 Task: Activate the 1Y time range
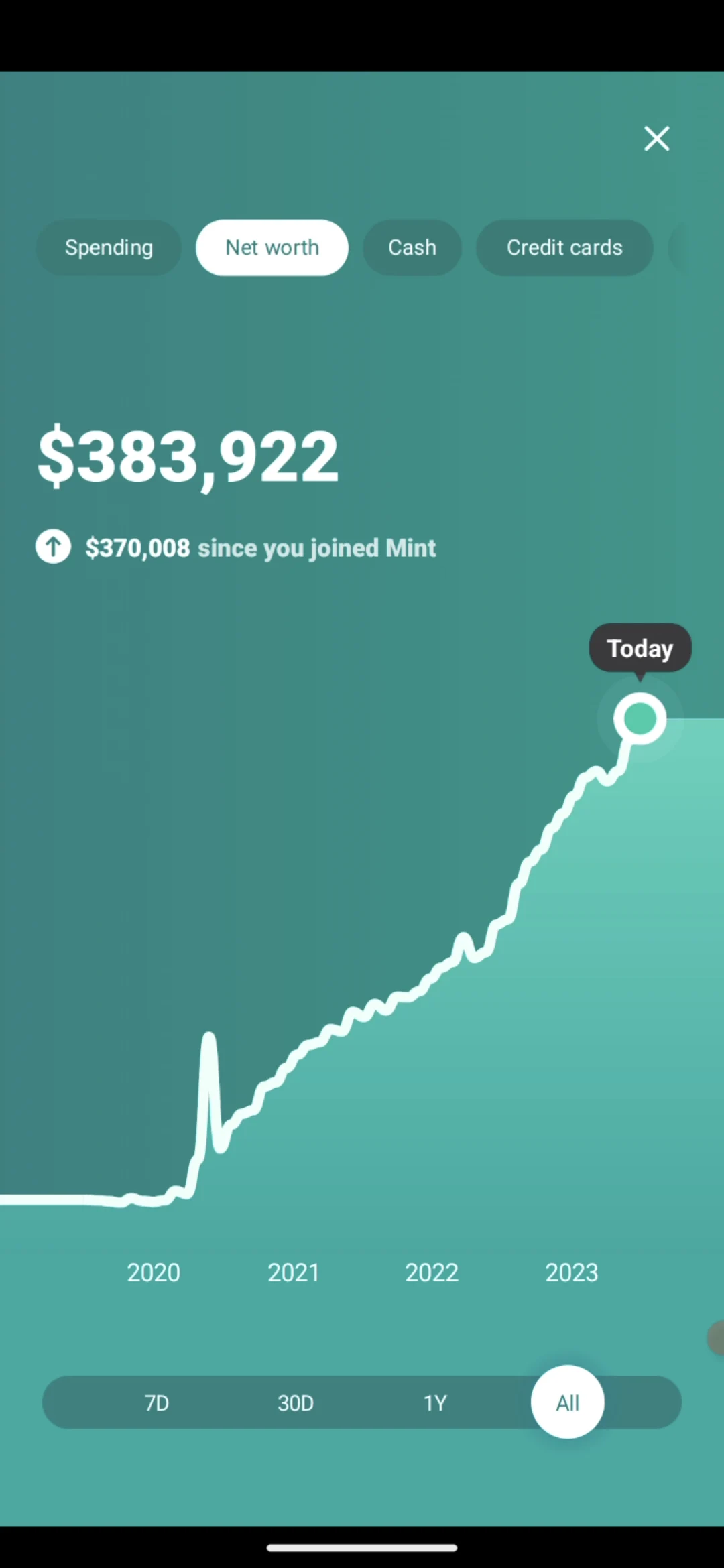434,1402
